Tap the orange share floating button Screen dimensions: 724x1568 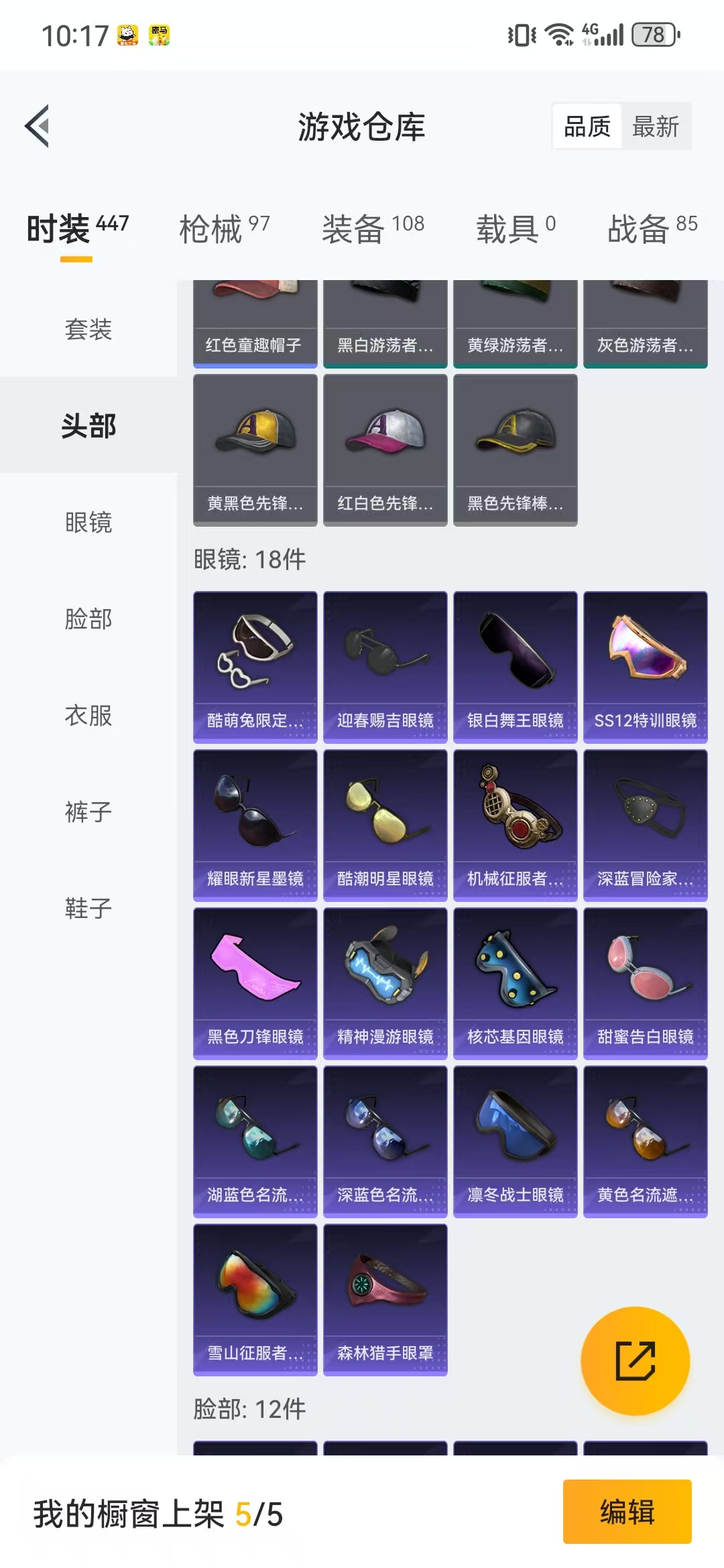635,1360
